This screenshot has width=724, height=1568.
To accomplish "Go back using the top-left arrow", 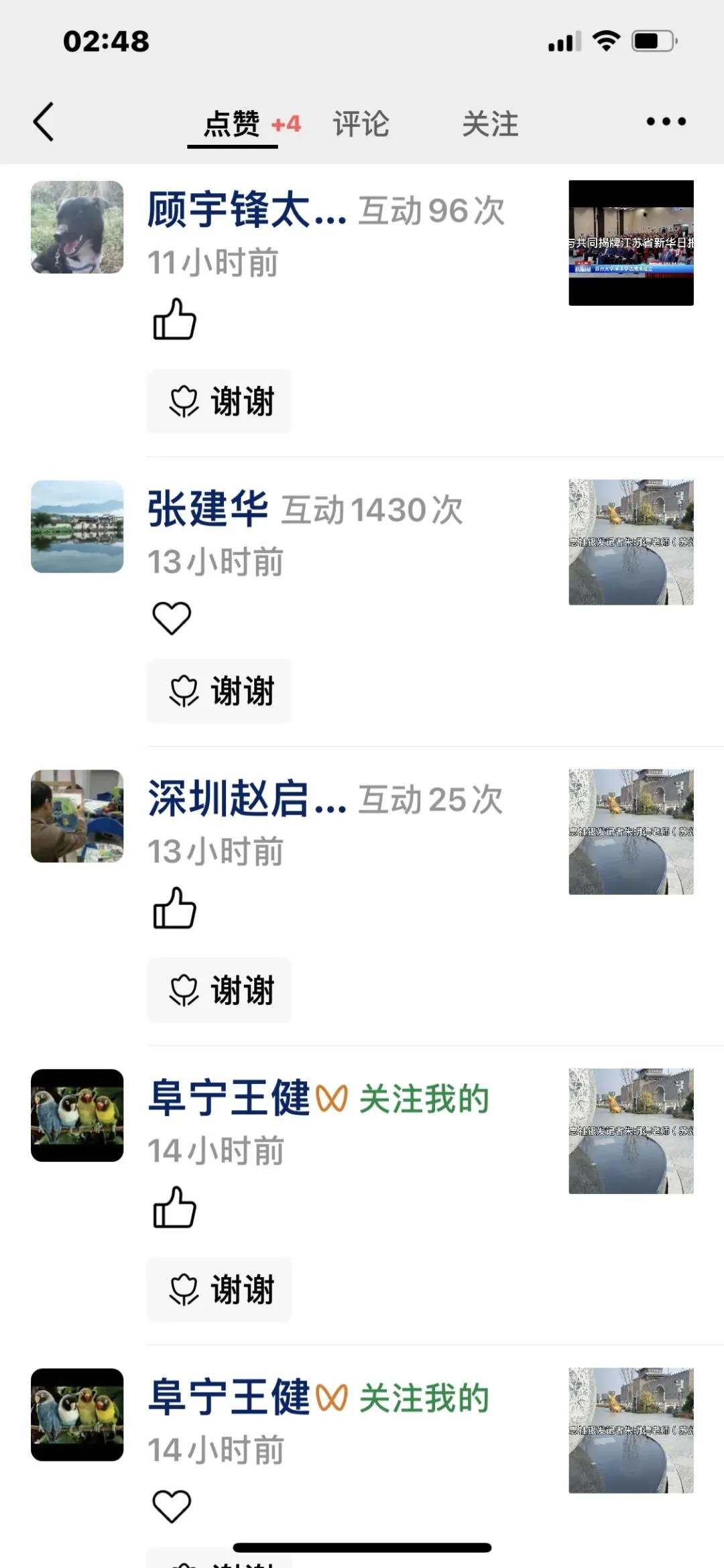I will [44, 122].
